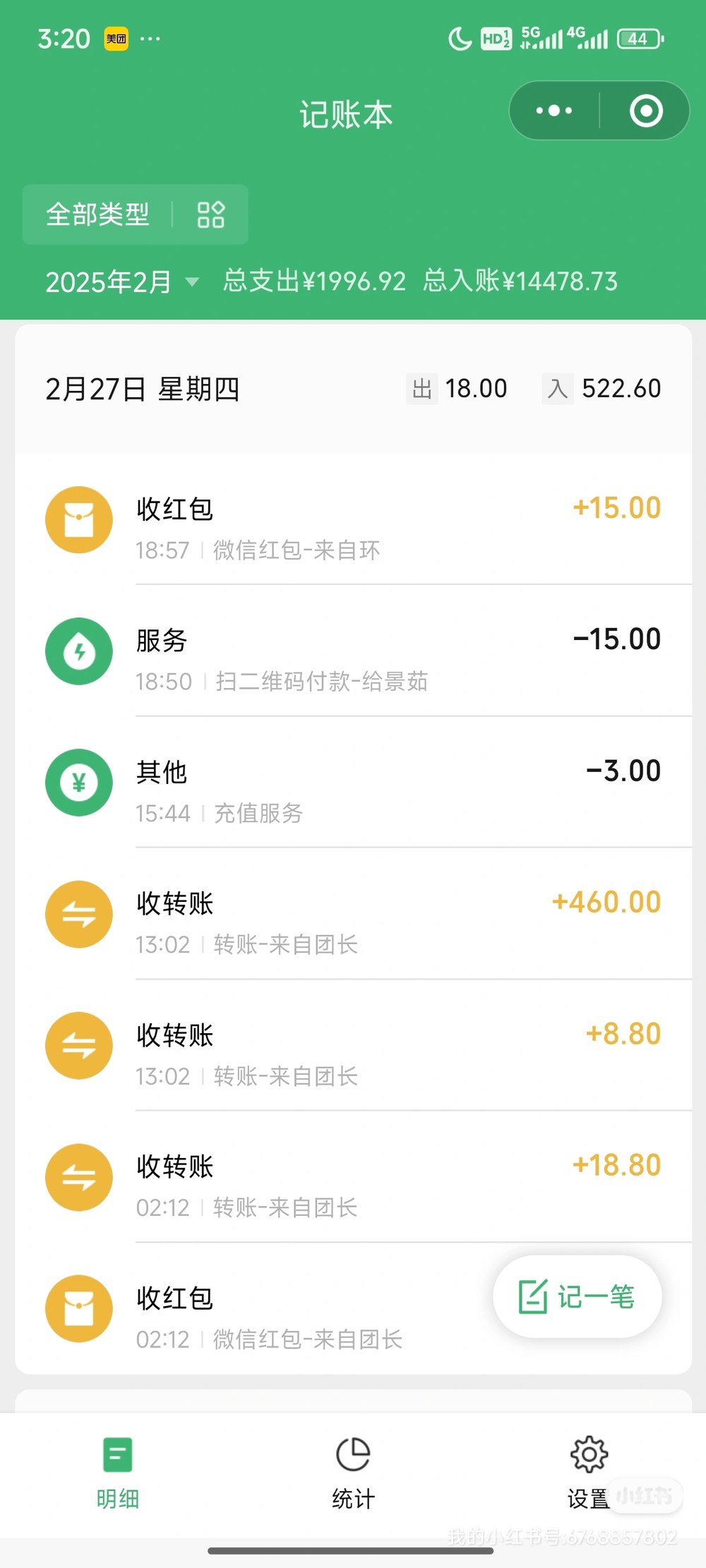The height and width of the screenshot is (1568, 706).
Task: Open the 收转账 +8.80 transfer record
Action: [x=353, y=1045]
